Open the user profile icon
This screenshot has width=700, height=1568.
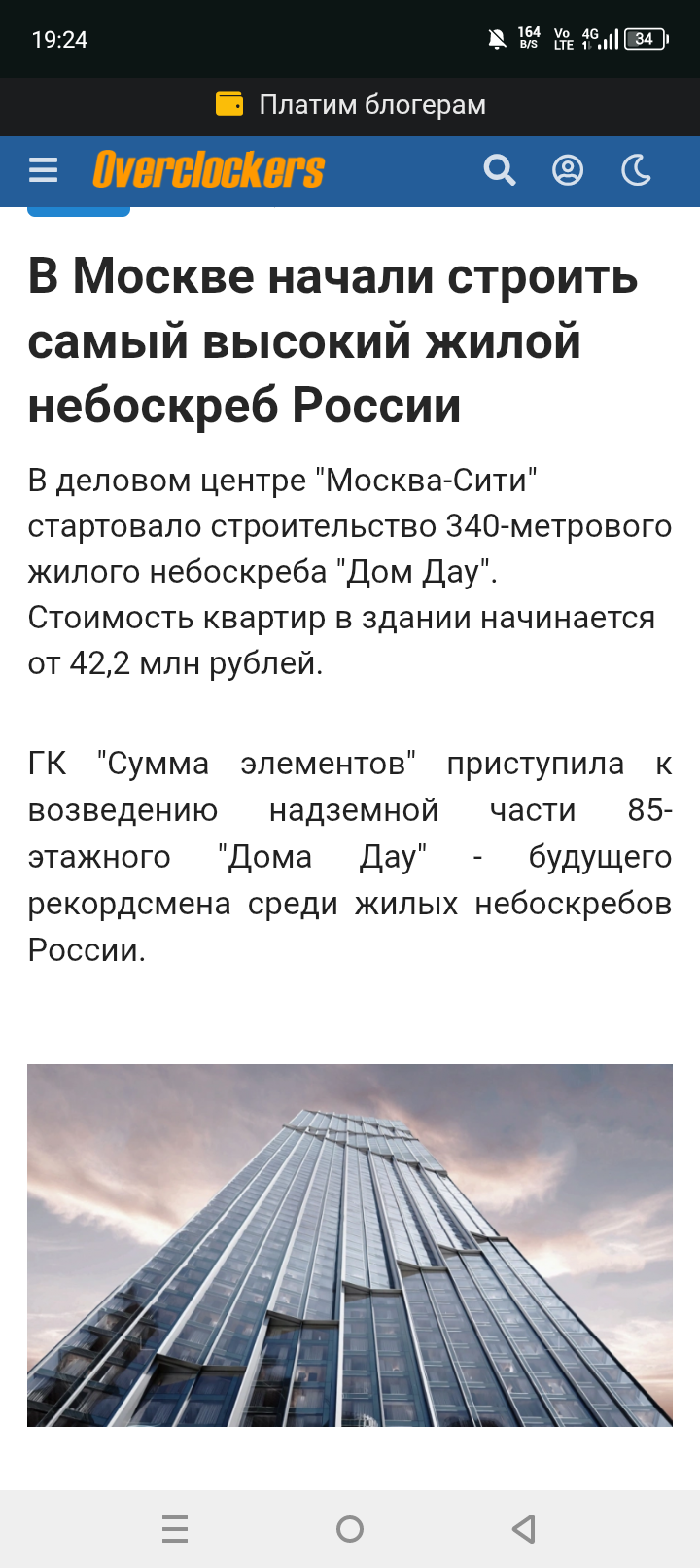tap(568, 170)
